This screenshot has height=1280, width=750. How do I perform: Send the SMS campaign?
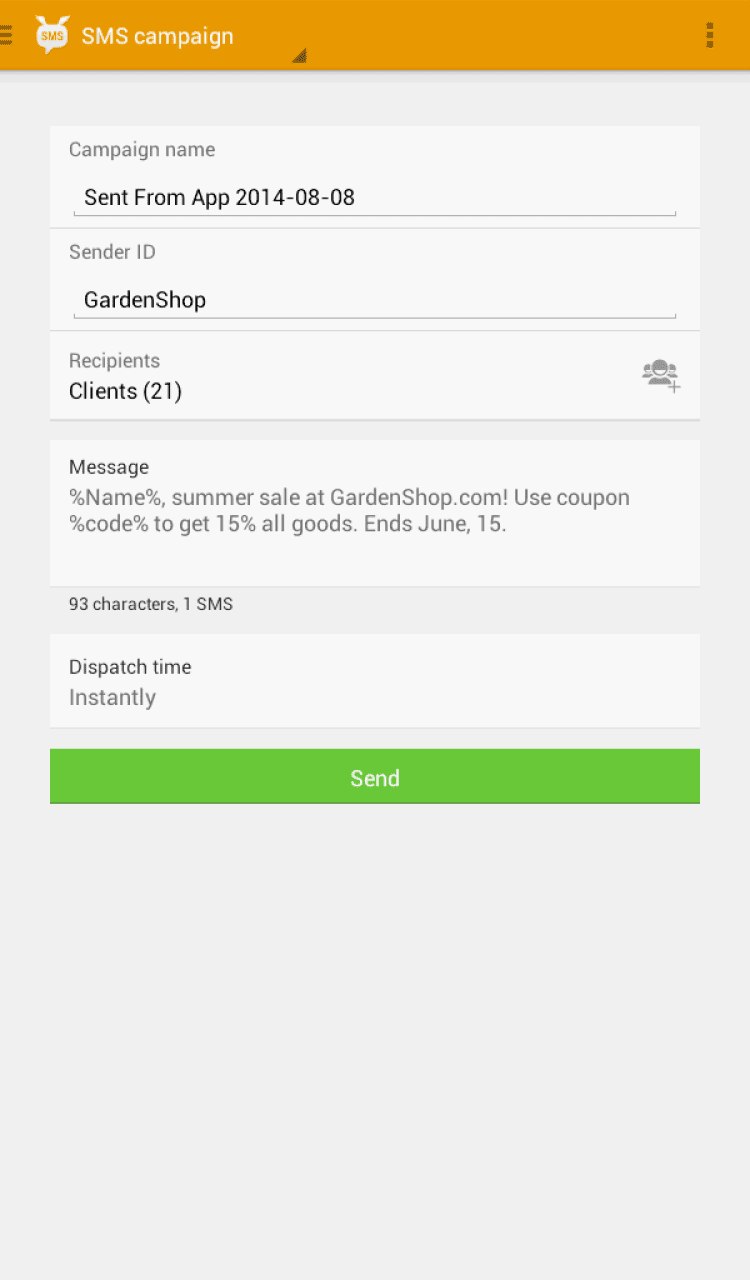pyautogui.click(x=374, y=777)
